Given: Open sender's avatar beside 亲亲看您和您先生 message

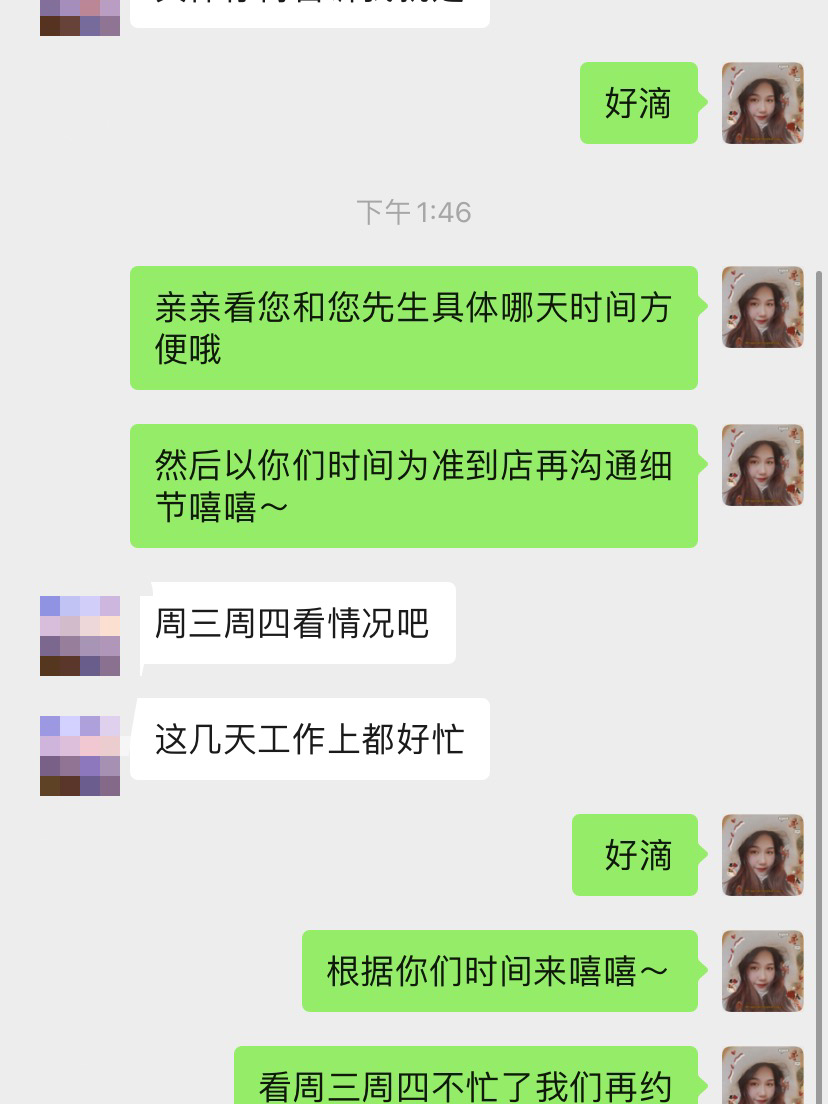Looking at the screenshot, I should click(x=762, y=307).
